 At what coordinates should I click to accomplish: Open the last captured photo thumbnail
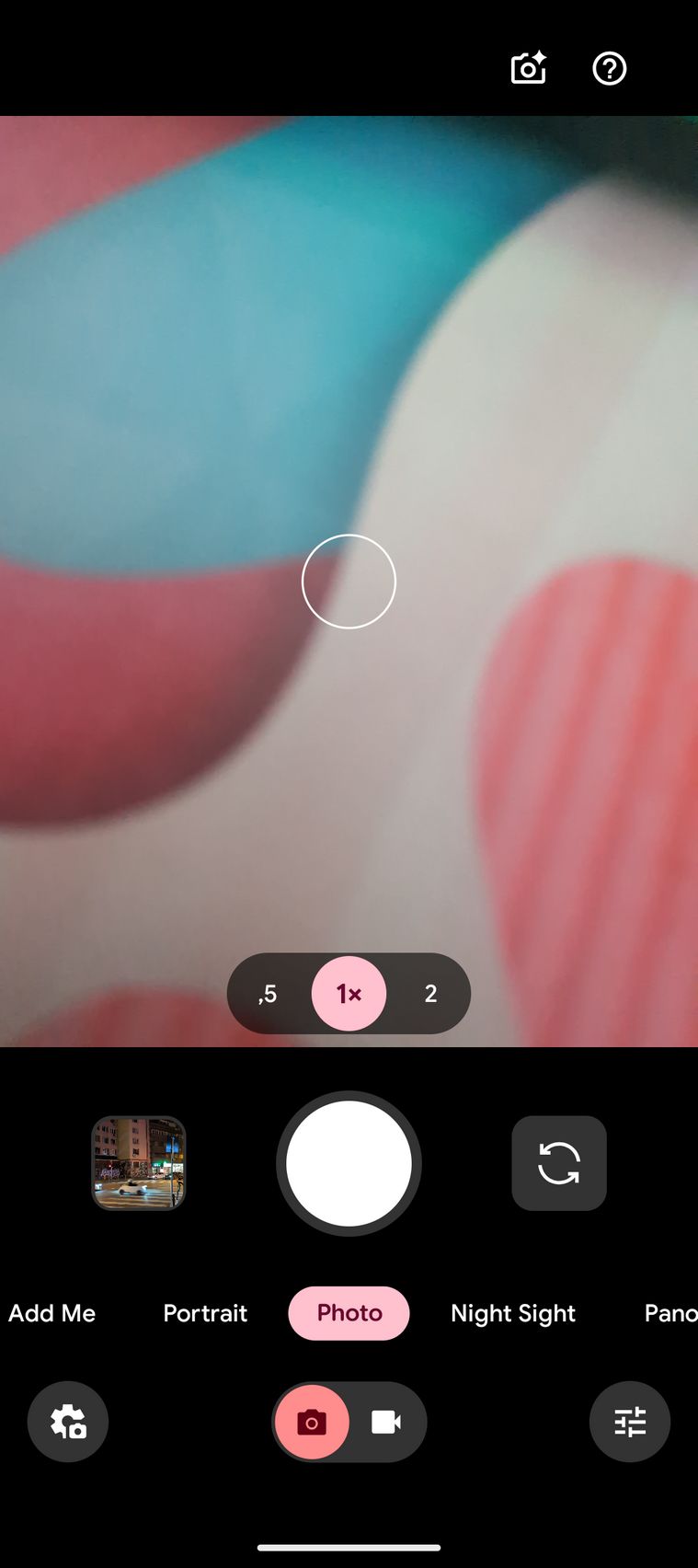tap(139, 1163)
